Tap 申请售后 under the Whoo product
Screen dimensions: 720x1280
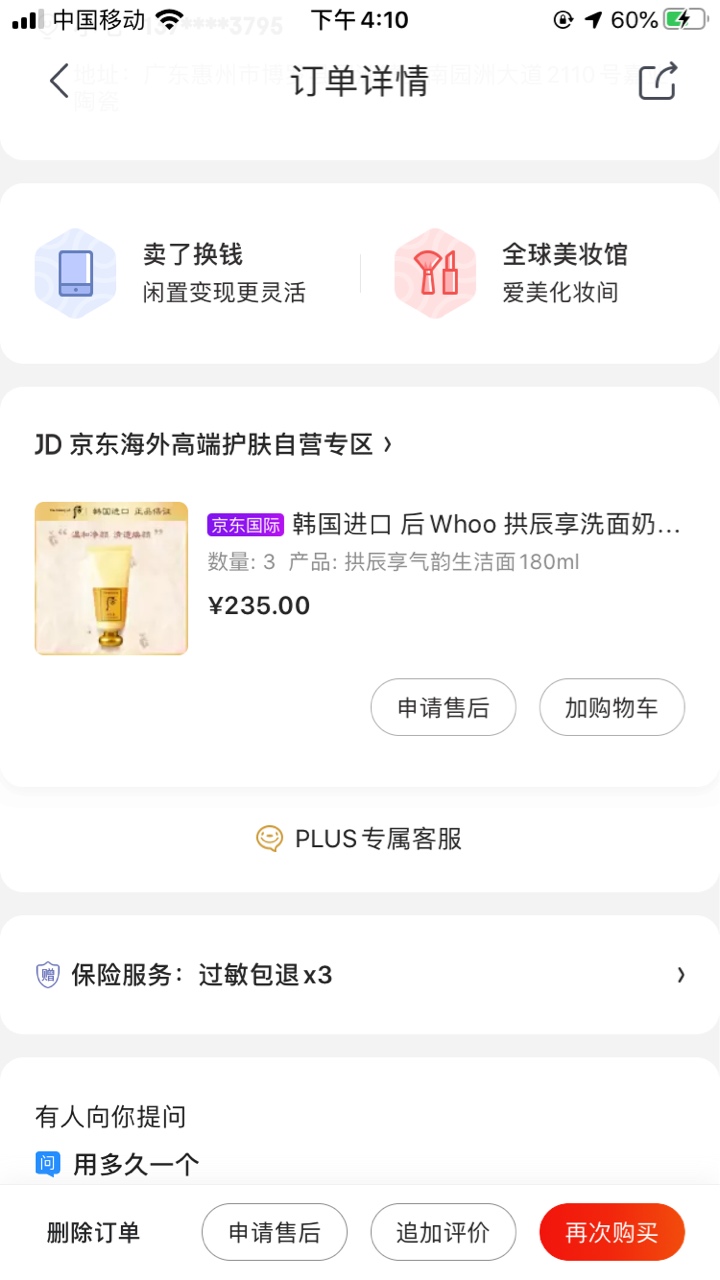pos(443,707)
